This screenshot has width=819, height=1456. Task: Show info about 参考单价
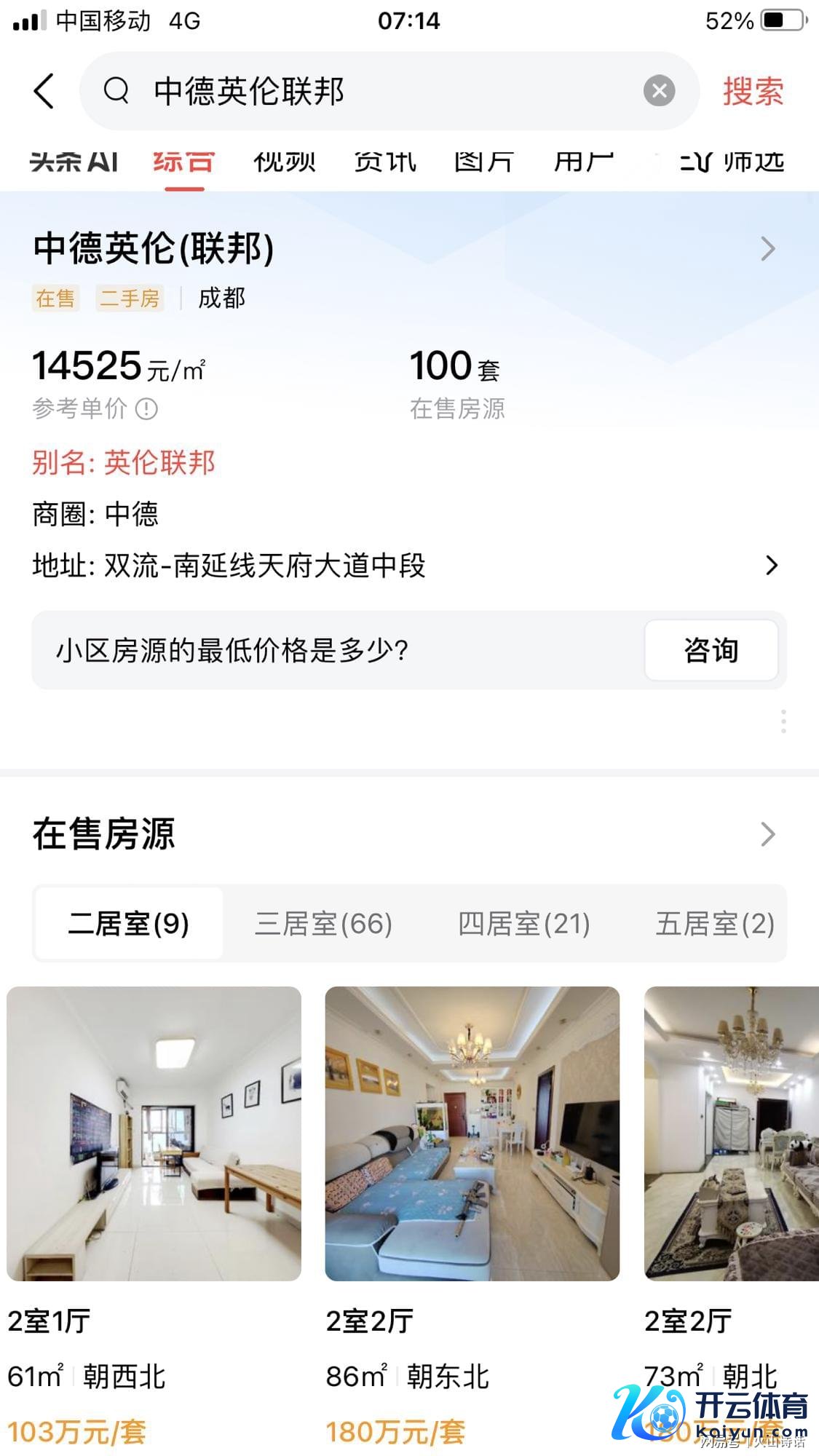[x=146, y=409]
